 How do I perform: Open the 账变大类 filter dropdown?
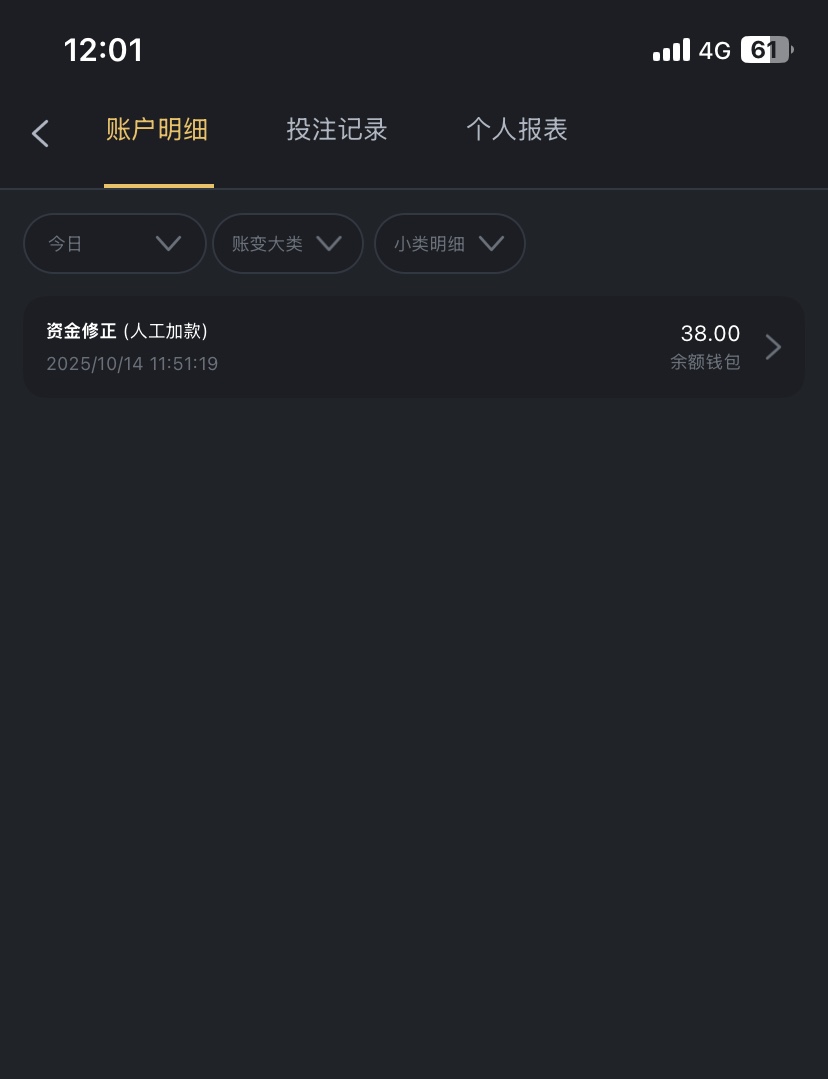tap(287, 243)
